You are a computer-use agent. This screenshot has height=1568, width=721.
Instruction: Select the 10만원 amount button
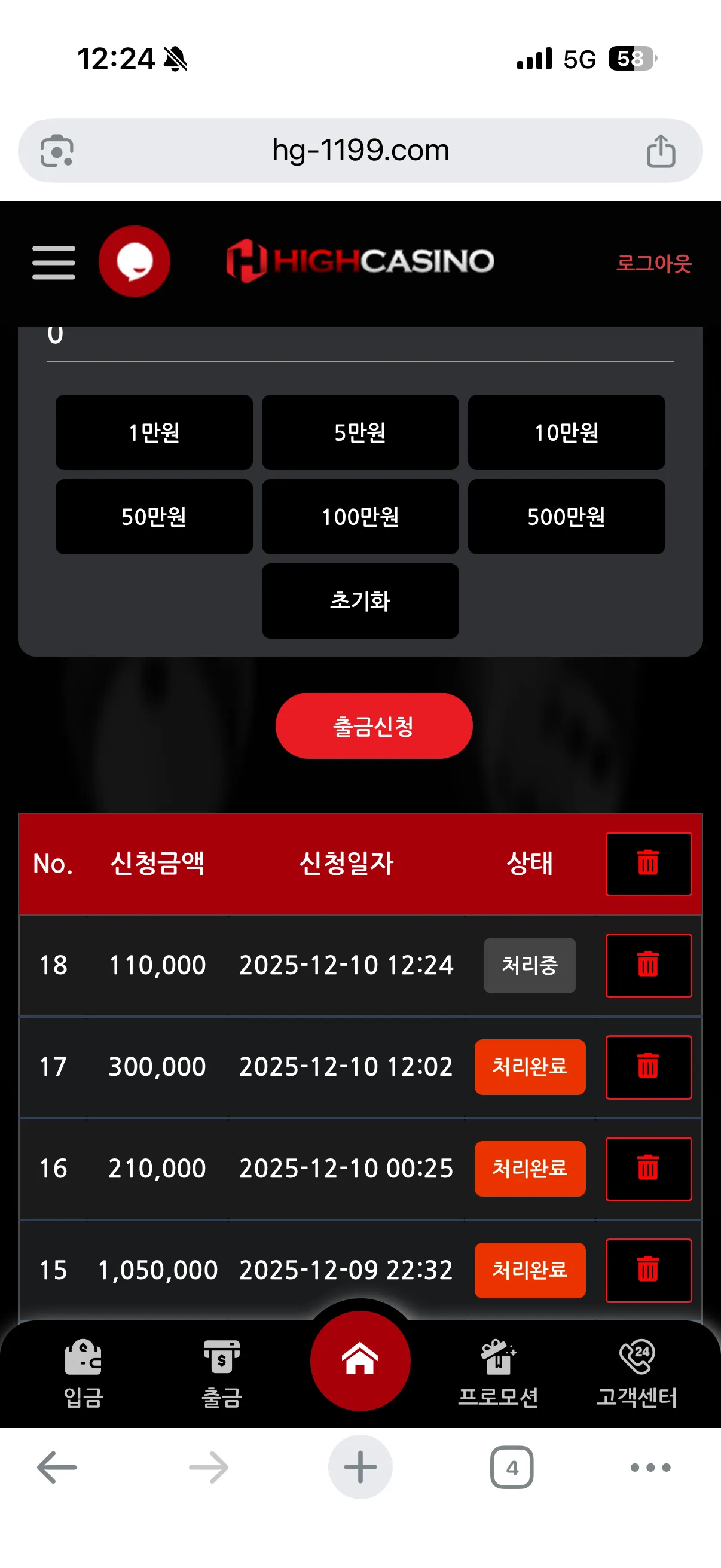tap(566, 432)
